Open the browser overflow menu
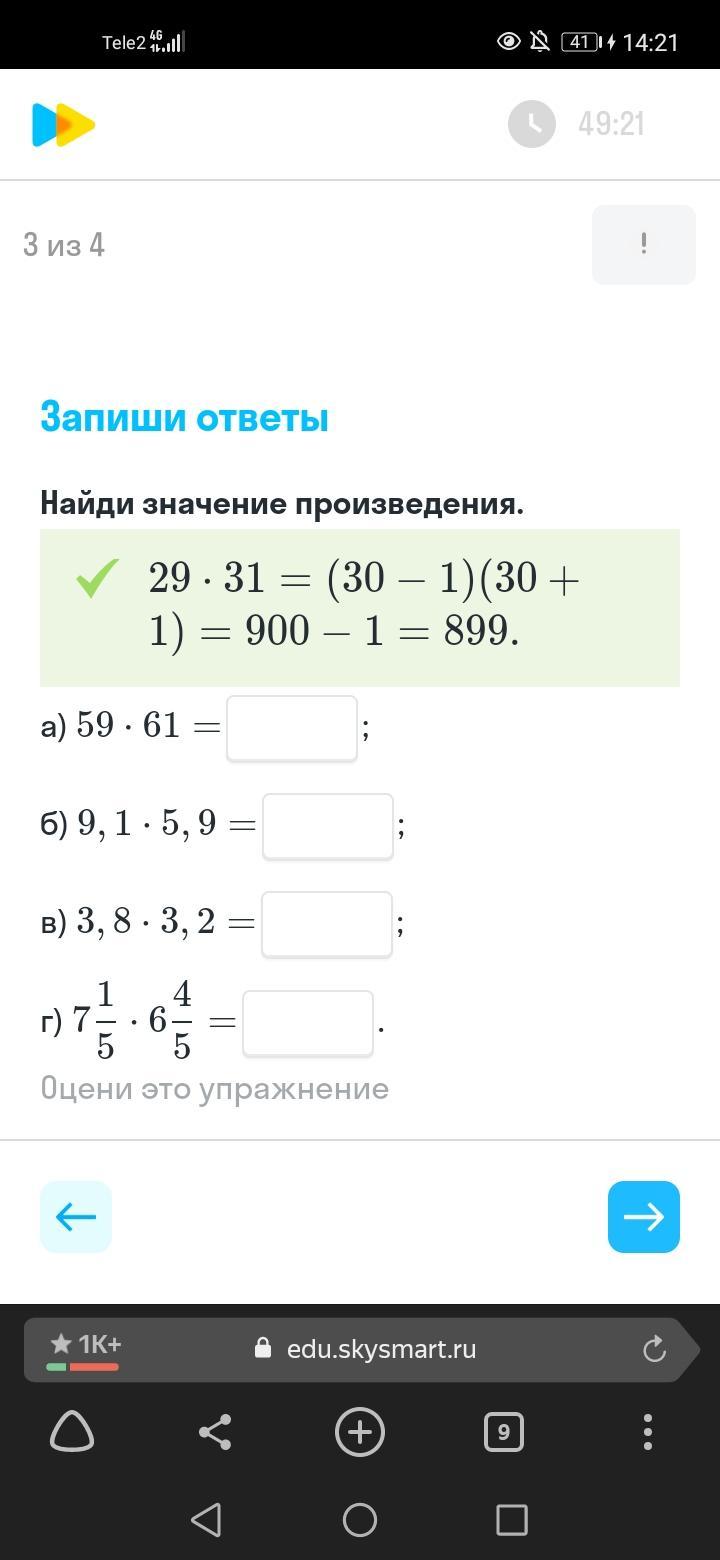 point(648,1432)
